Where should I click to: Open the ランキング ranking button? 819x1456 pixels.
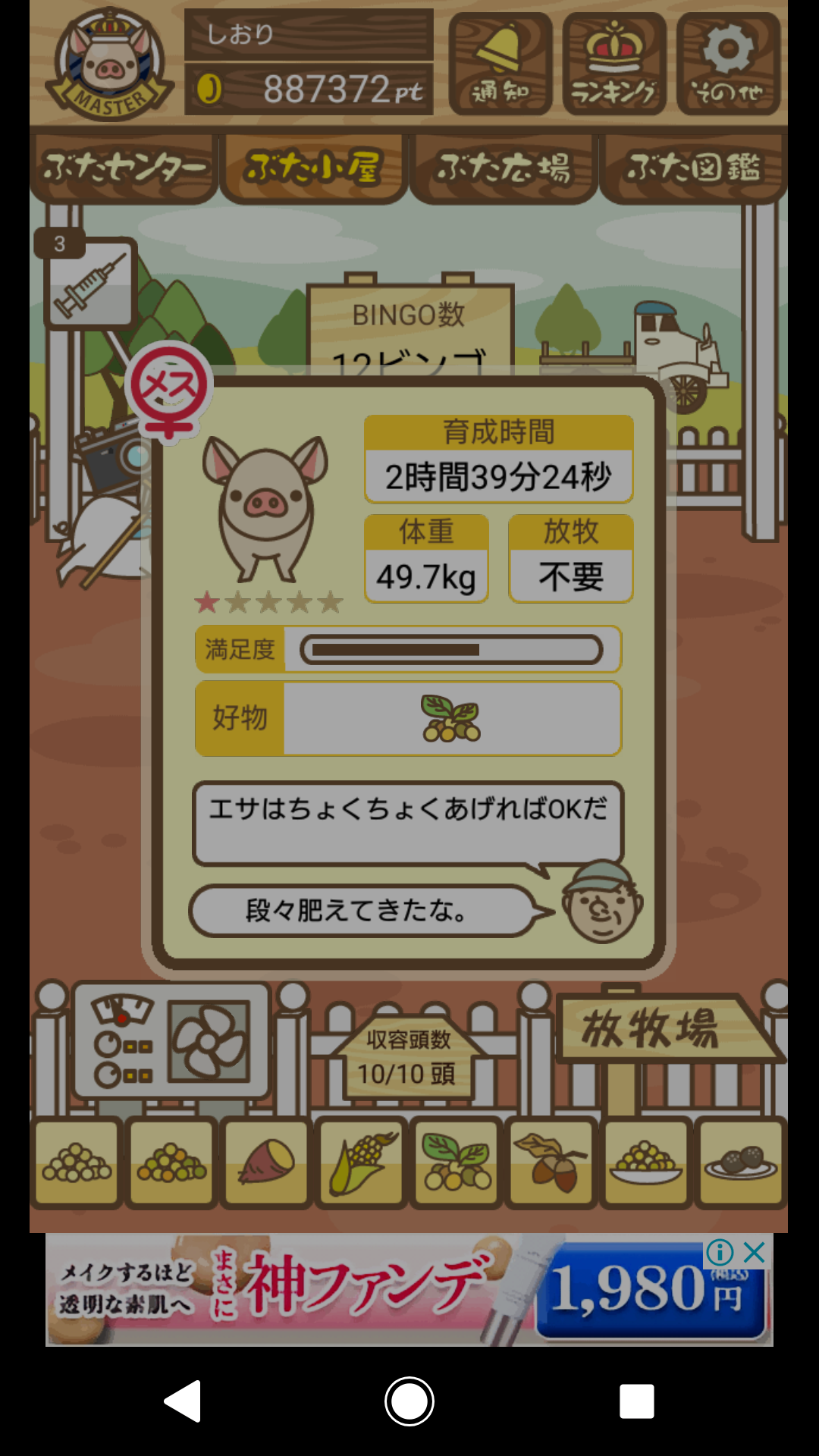click(614, 64)
